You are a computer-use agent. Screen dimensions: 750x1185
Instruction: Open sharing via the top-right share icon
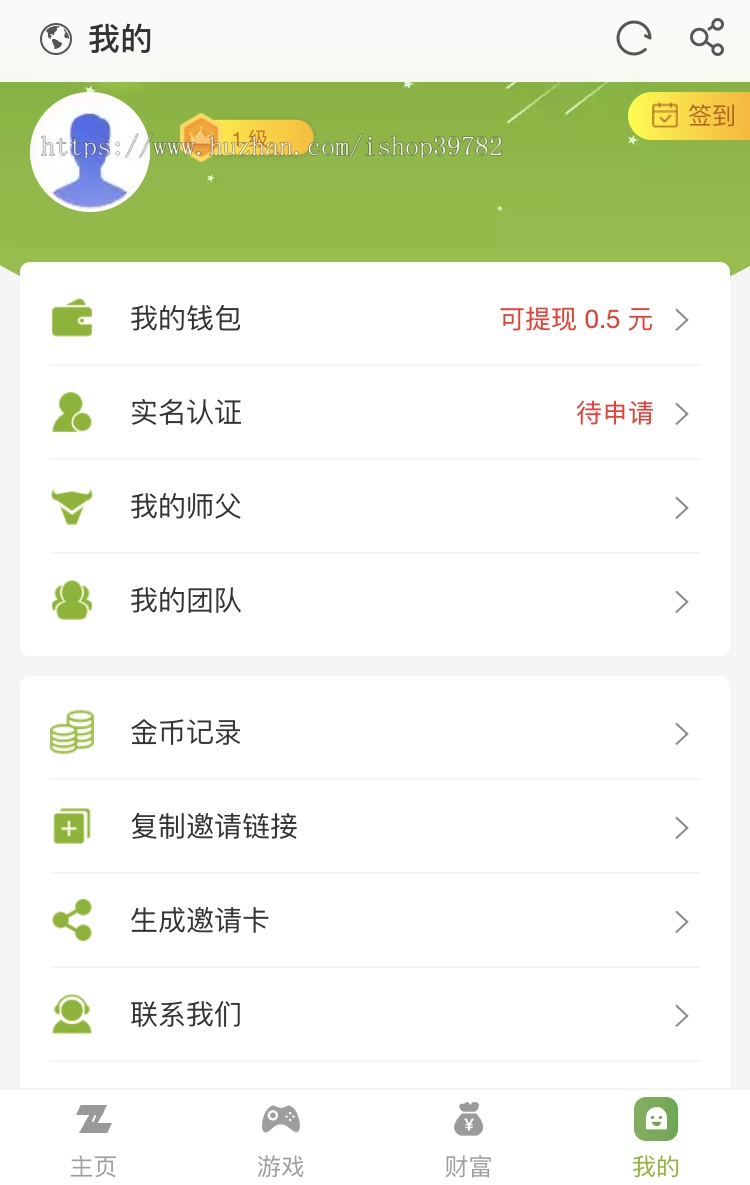click(707, 38)
